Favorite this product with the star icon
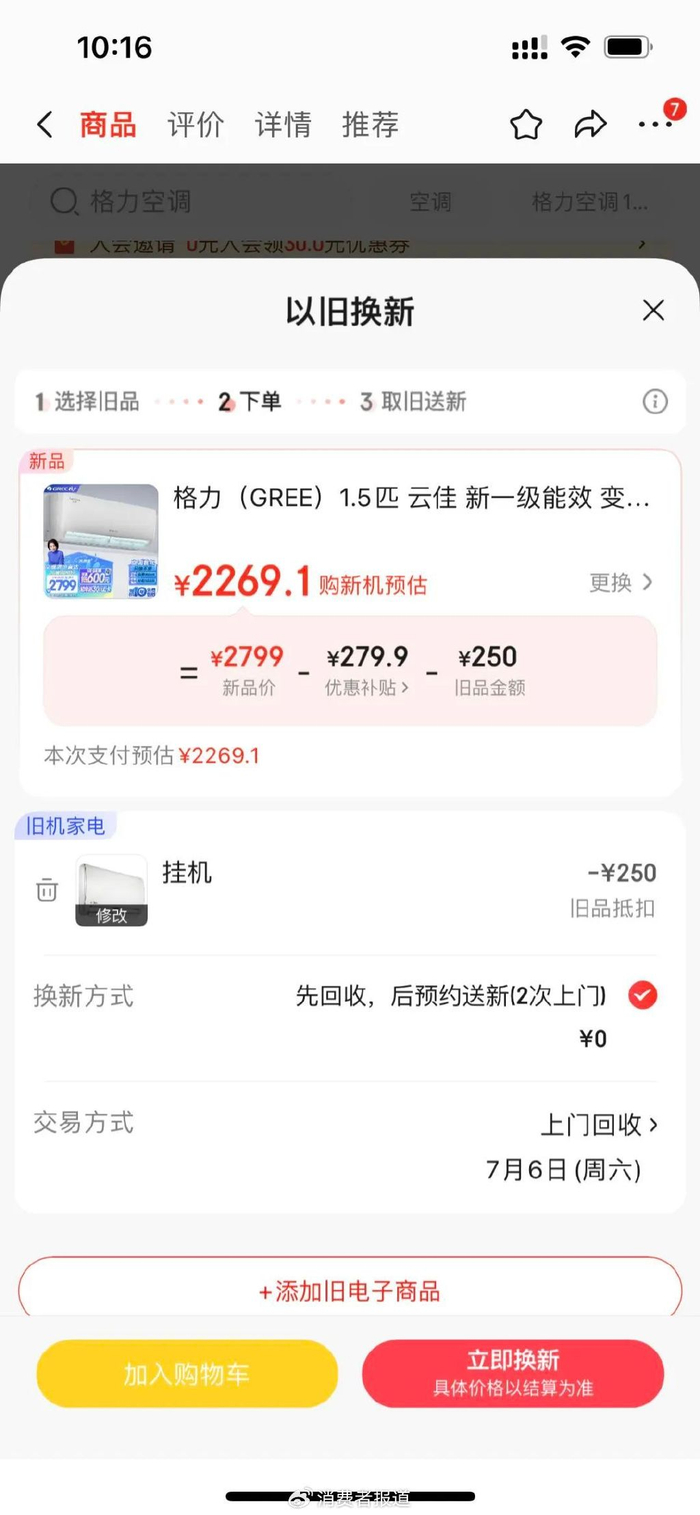The height and width of the screenshot is (1515, 700). 526,124
